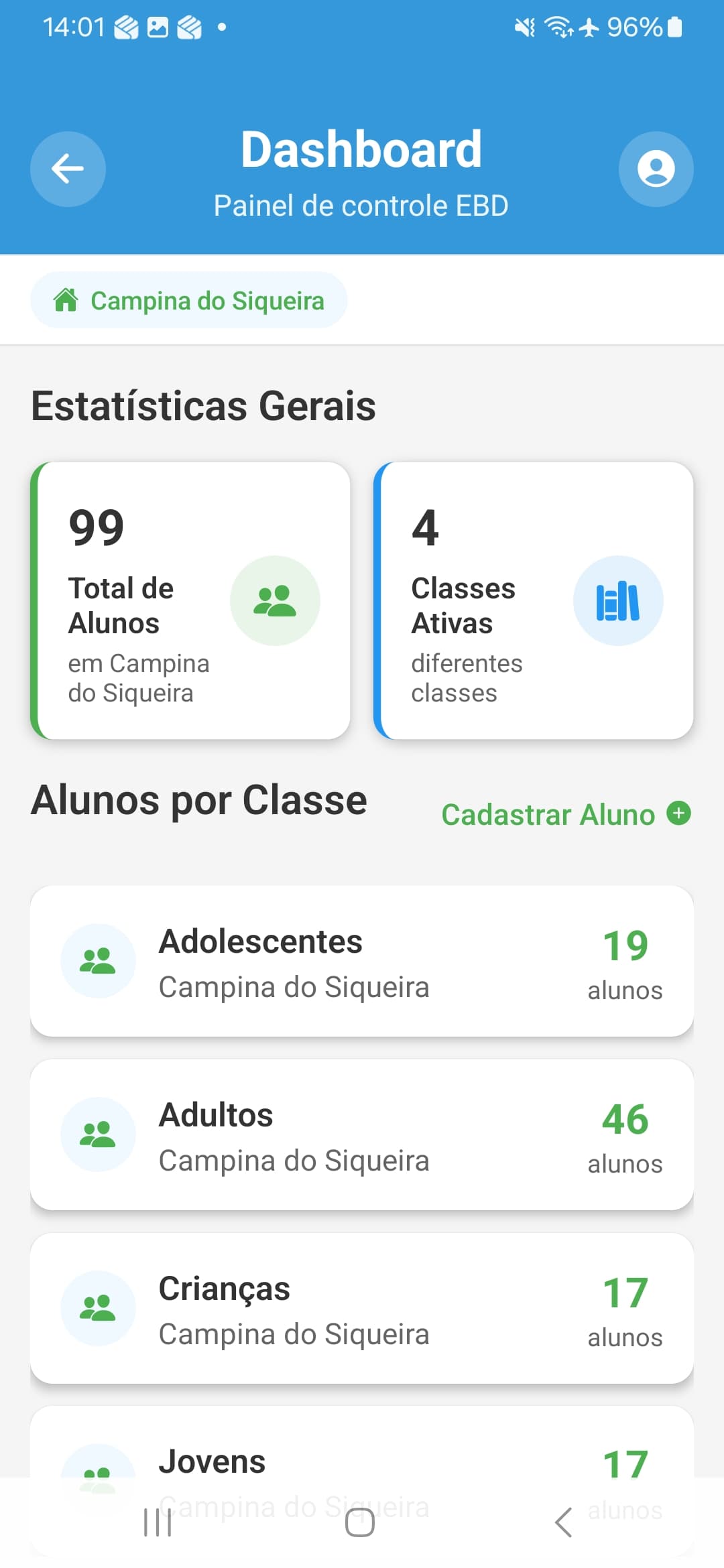Open the Crianças class card
This screenshot has height=1568, width=724.
pos(362,1308)
